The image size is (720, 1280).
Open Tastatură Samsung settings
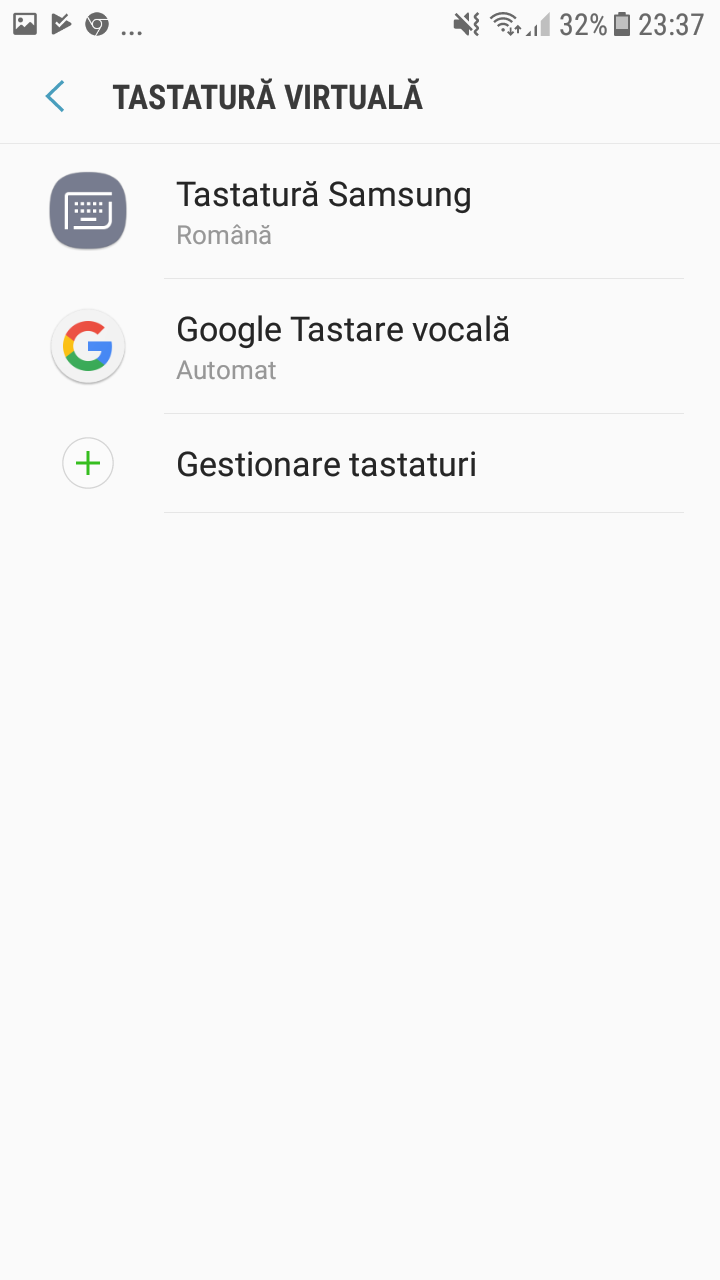tap(324, 211)
